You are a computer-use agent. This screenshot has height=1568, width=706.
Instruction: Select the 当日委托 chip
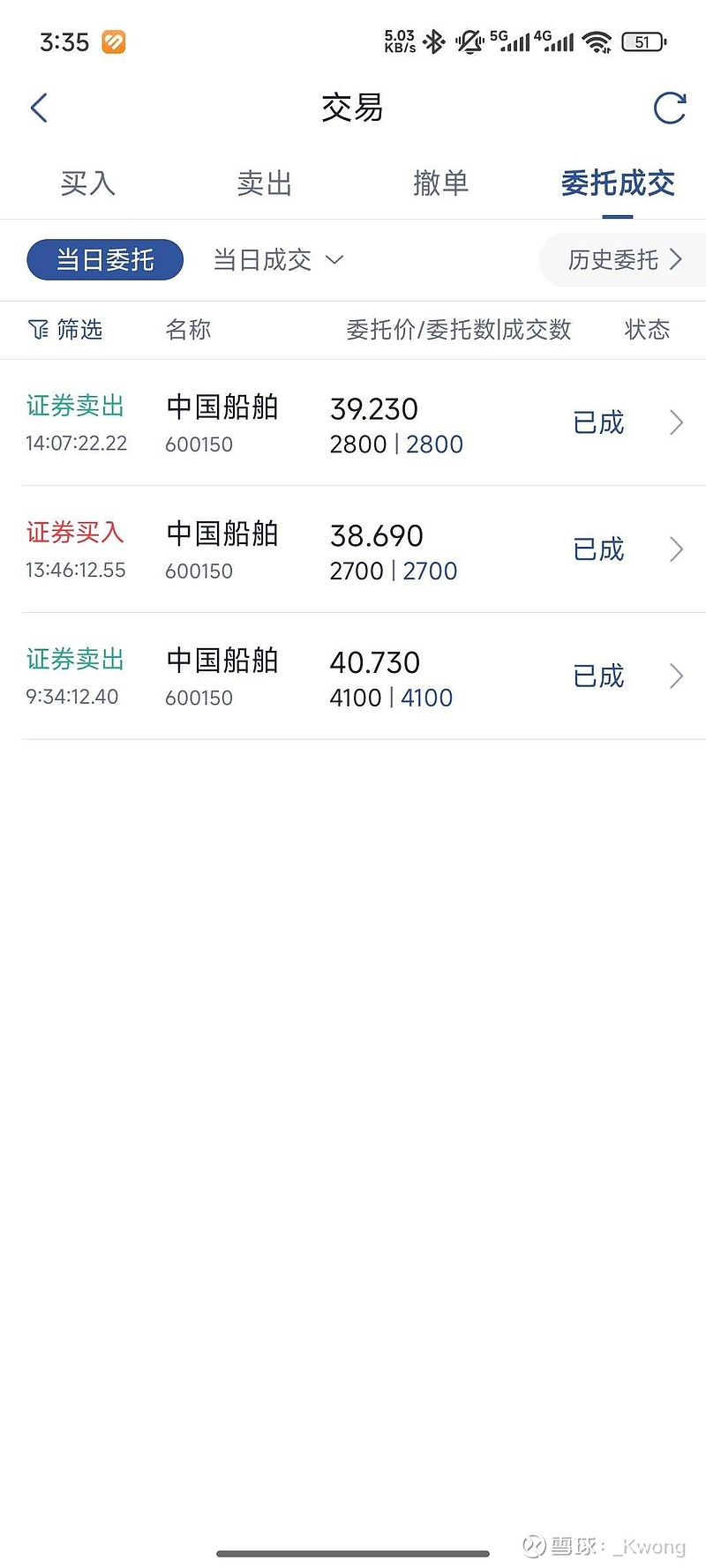click(105, 259)
